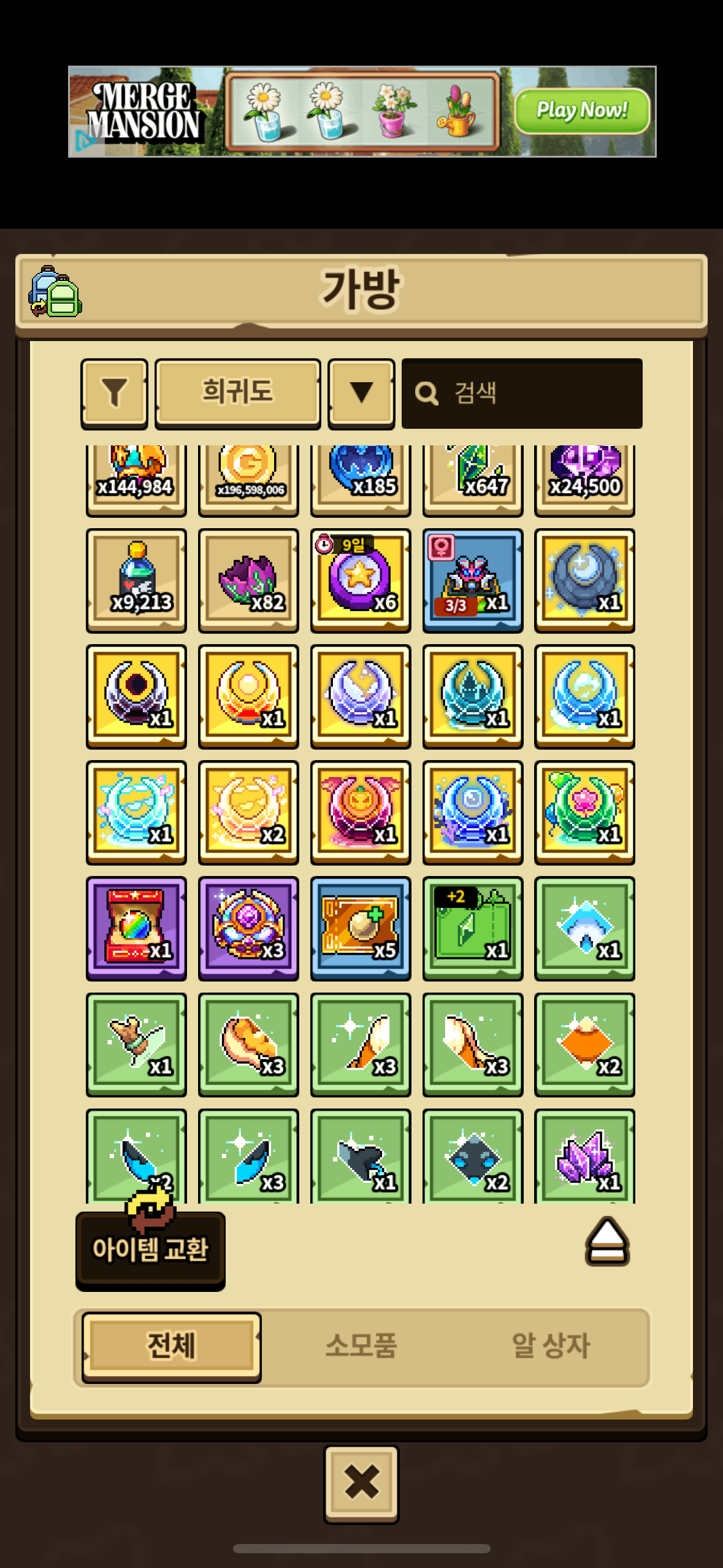Open the filter funnel button
The image size is (723, 1568).
(114, 393)
